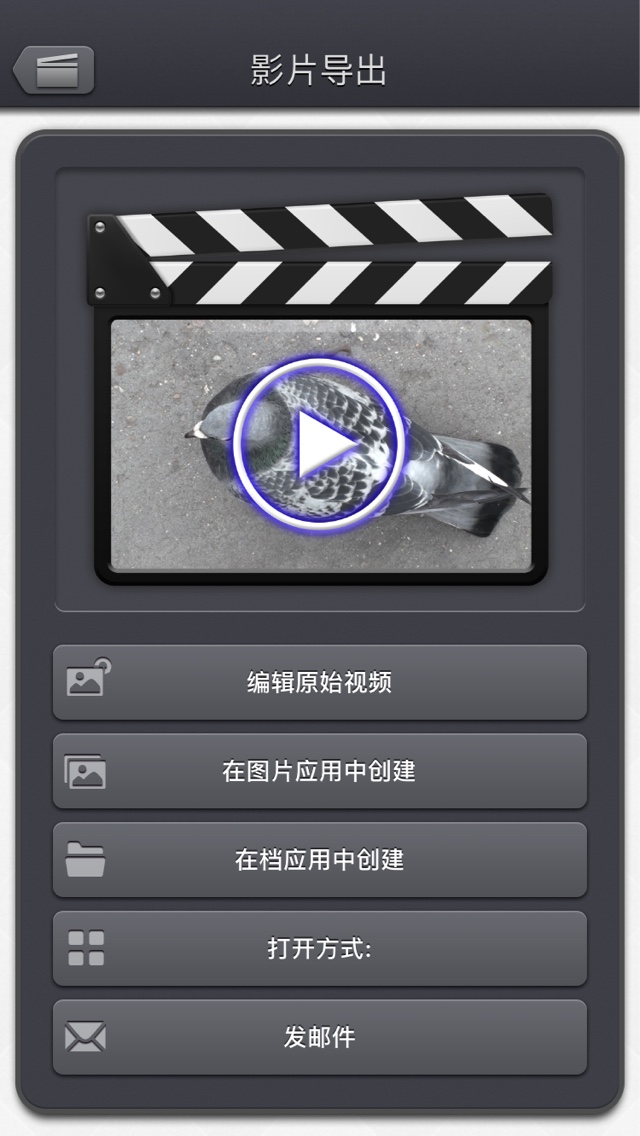Select 编辑原始视频 option
The image size is (640, 1136).
320,682
